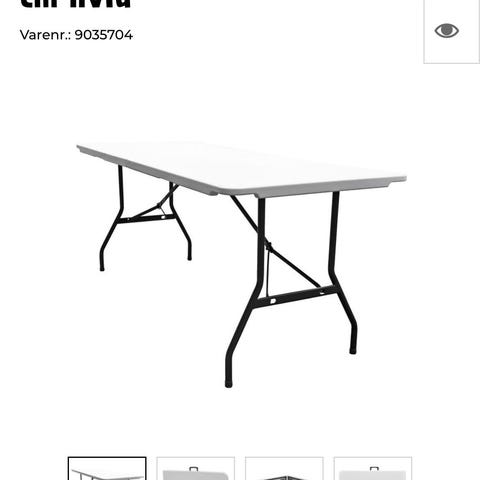480x480 pixels.
Task: Open the main folding table product image
Action: click(241, 265)
